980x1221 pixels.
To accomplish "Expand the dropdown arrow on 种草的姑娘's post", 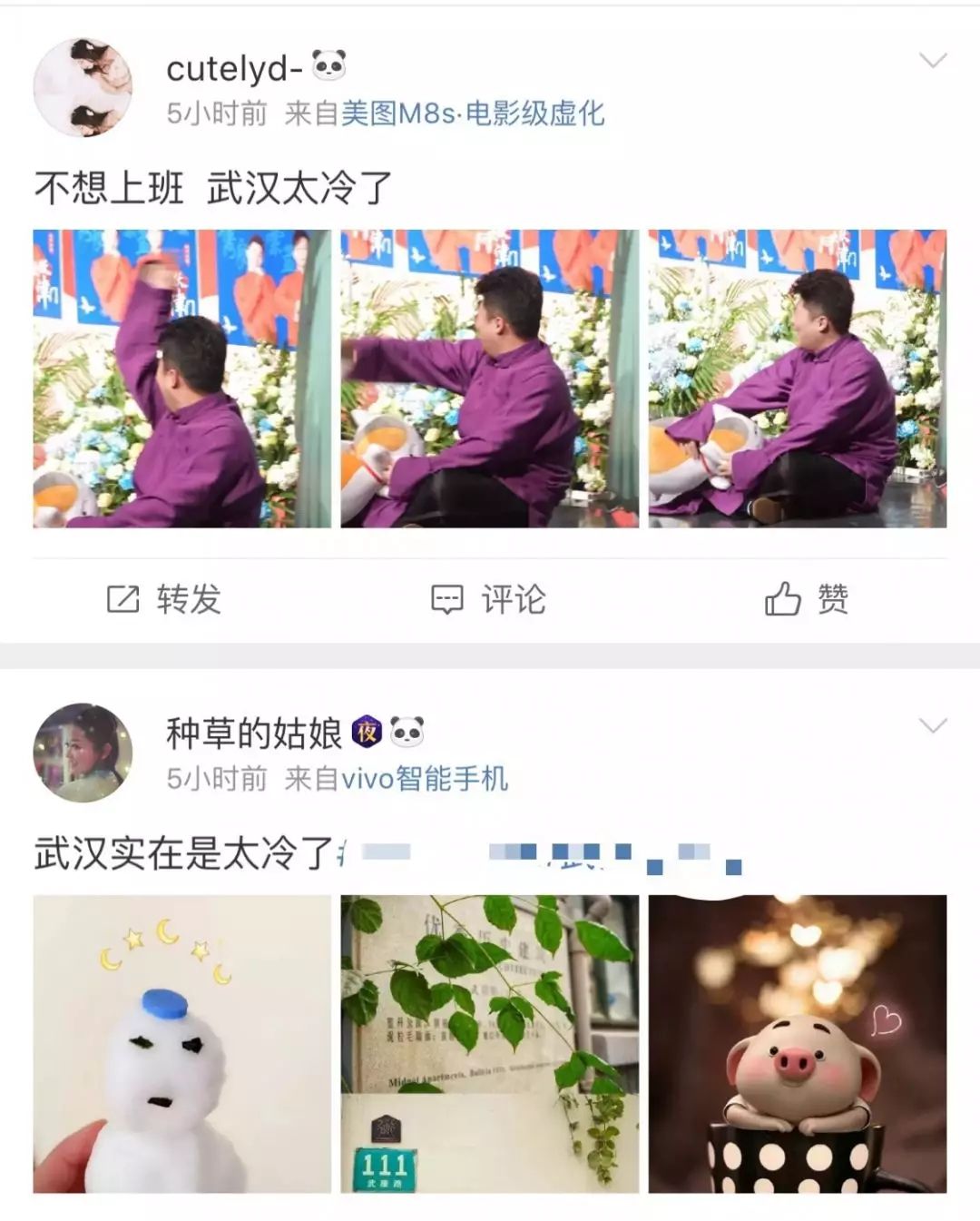I will (933, 725).
